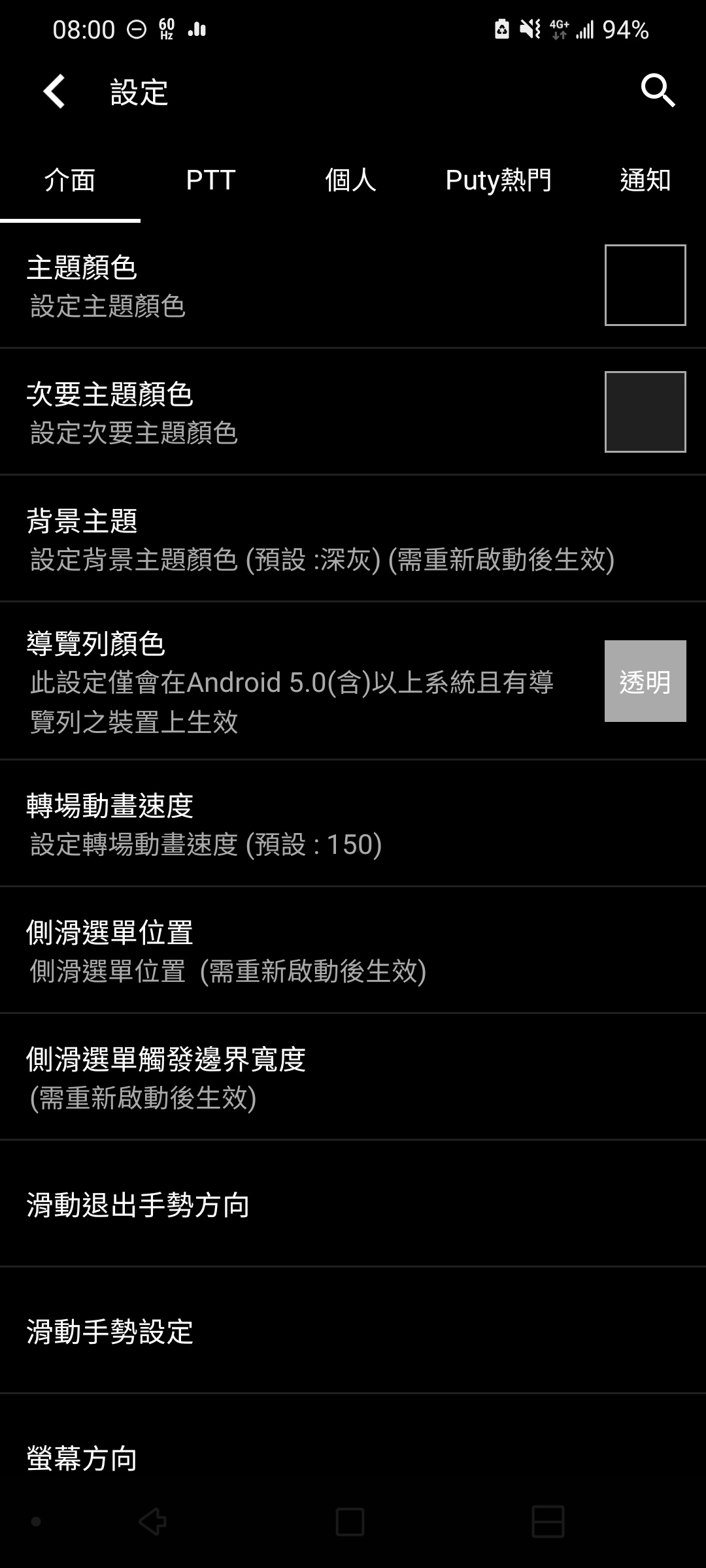This screenshot has height=1568, width=706.
Task: Switch to the PTT tab
Action: pyautogui.click(x=210, y=180)
